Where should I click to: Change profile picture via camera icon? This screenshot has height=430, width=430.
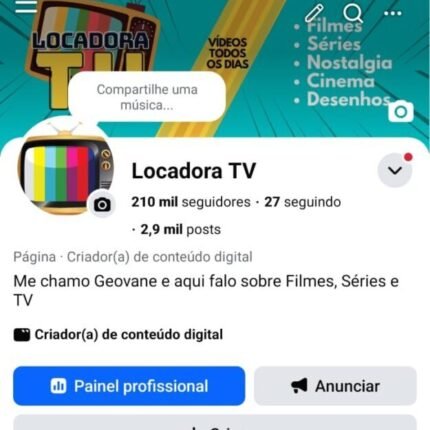click(x=102, y=205)
